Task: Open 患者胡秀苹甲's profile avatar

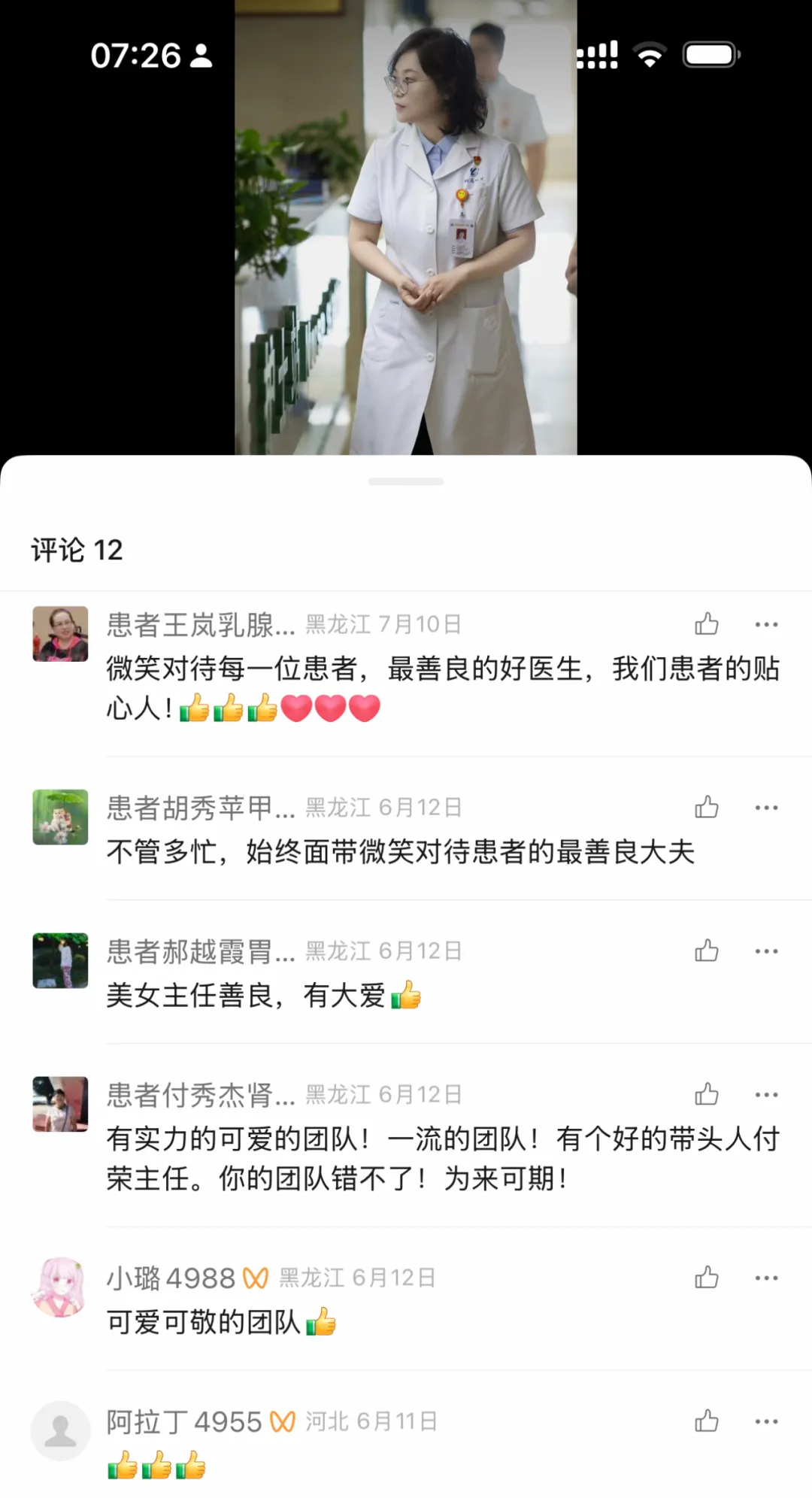Action: (x=60, y=817)
